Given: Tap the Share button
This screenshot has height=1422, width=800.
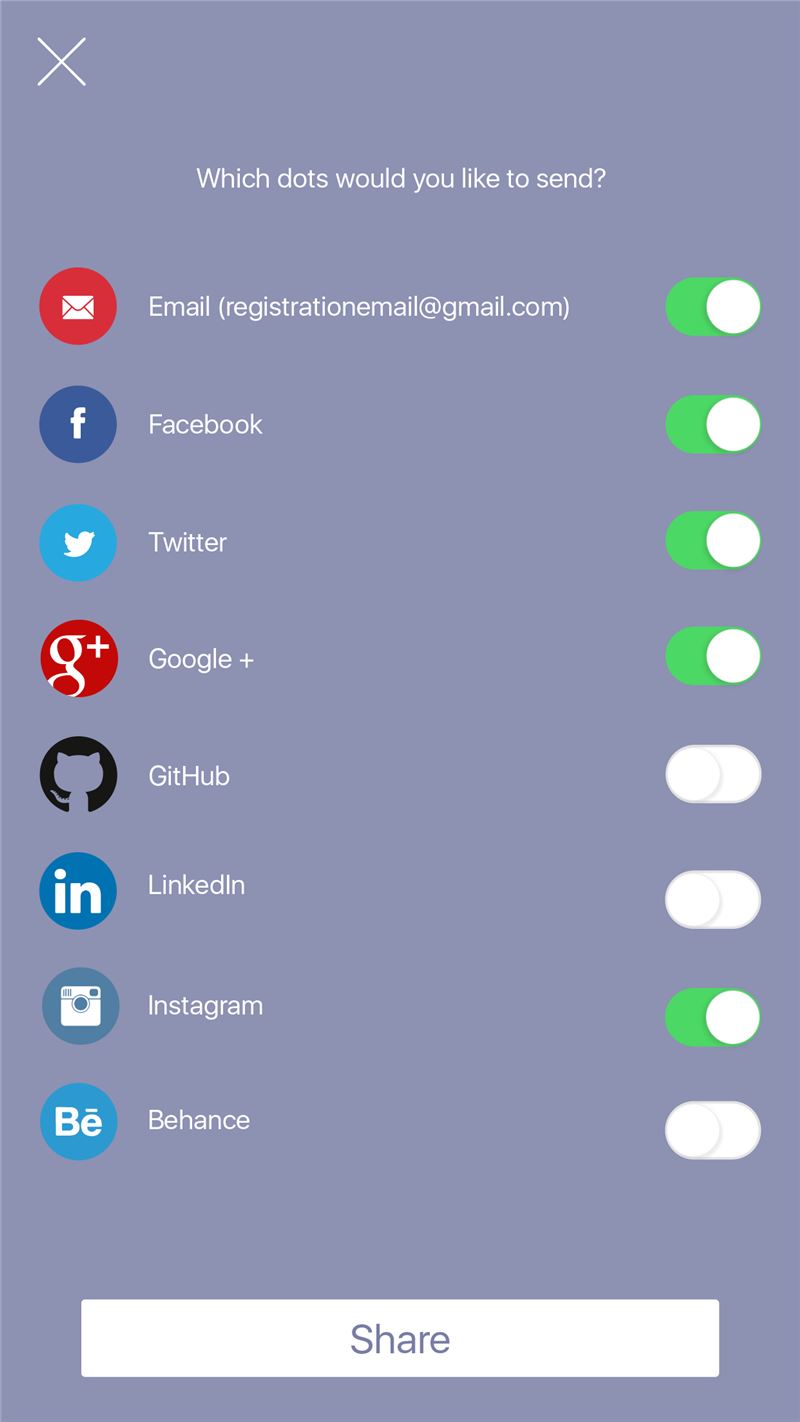Looking at the screenshot, I should click(x=400, y=1338).
